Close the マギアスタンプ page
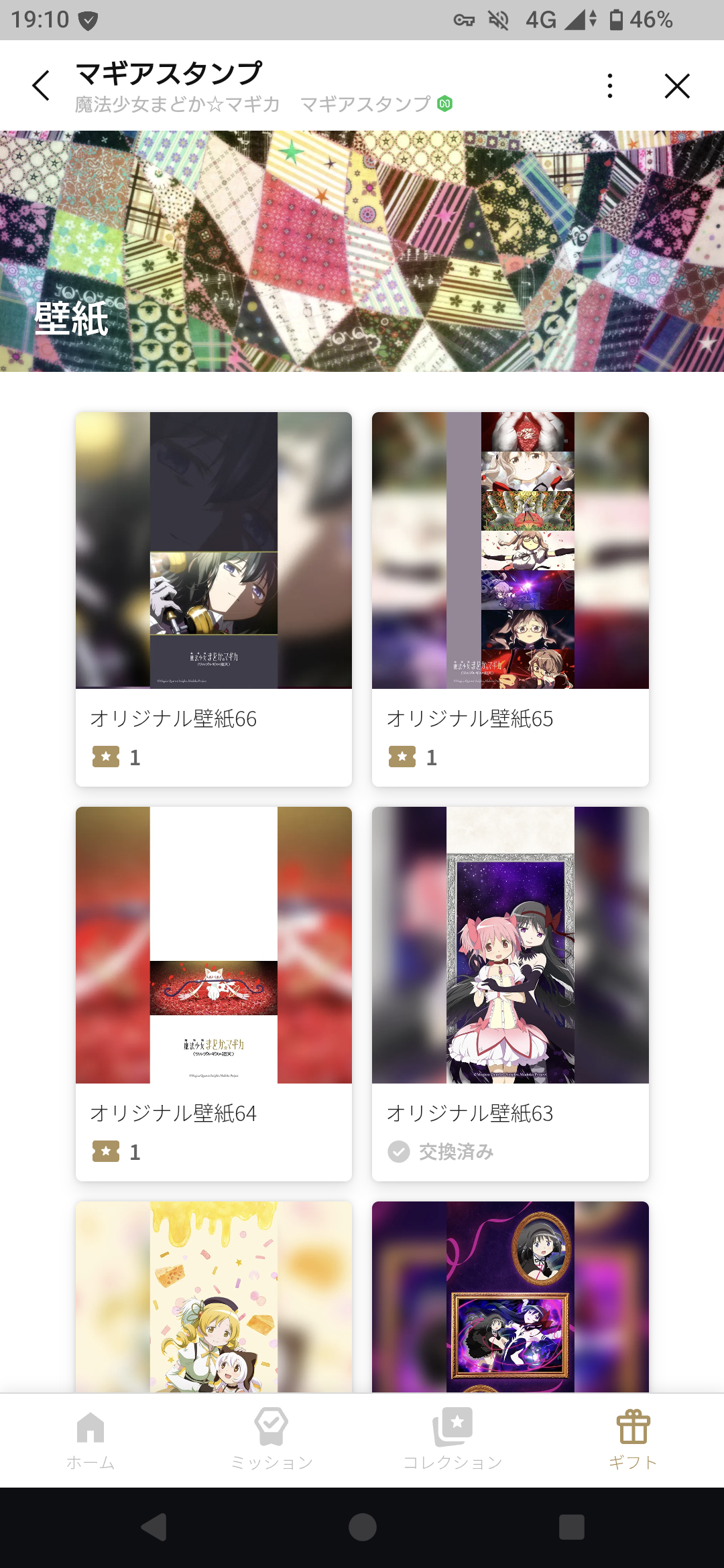The height and width of the screenshot is (1568, 724). click(x=677, y=86)
